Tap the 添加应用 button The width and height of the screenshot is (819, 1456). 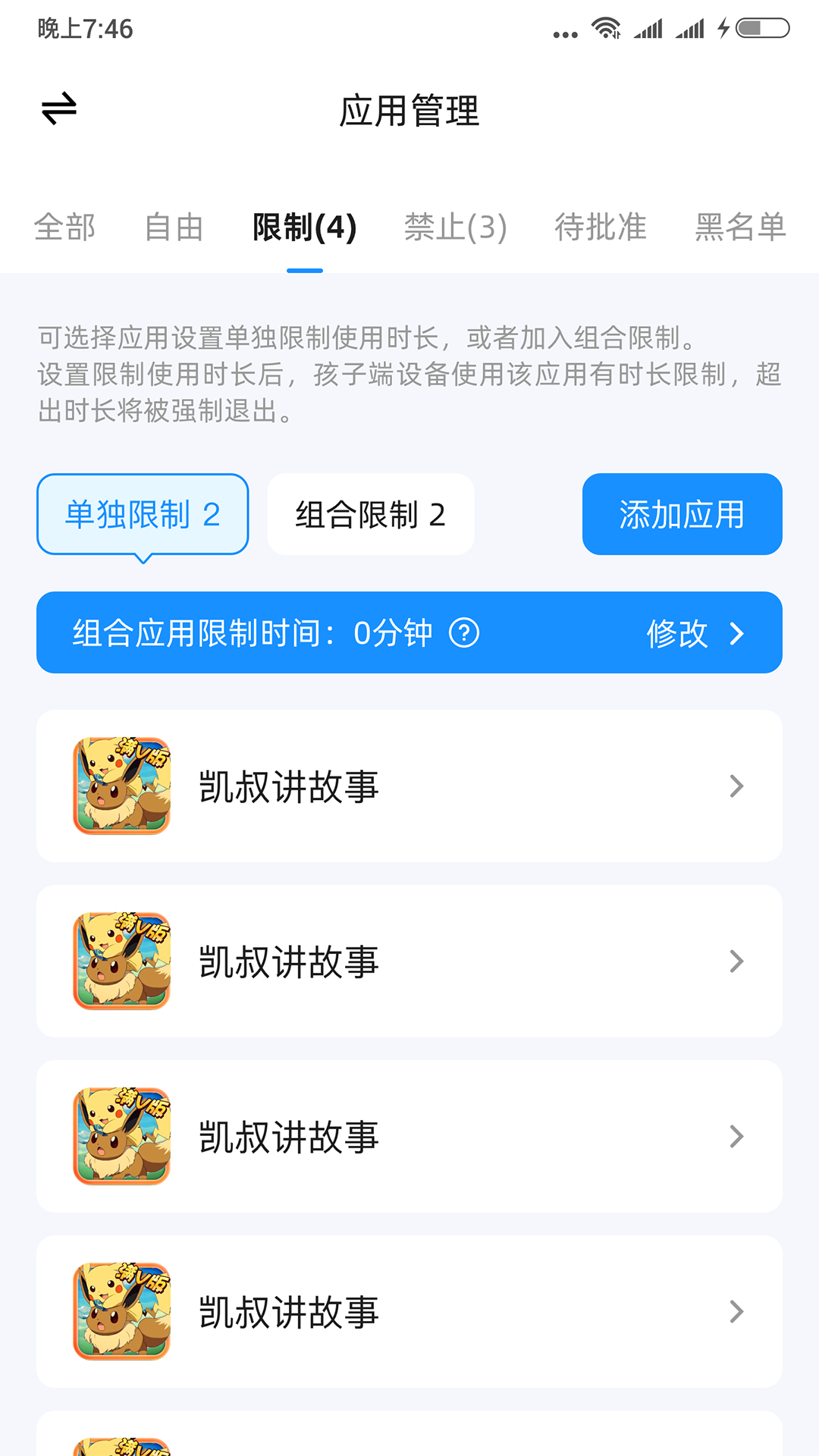[x=681, y=513]
